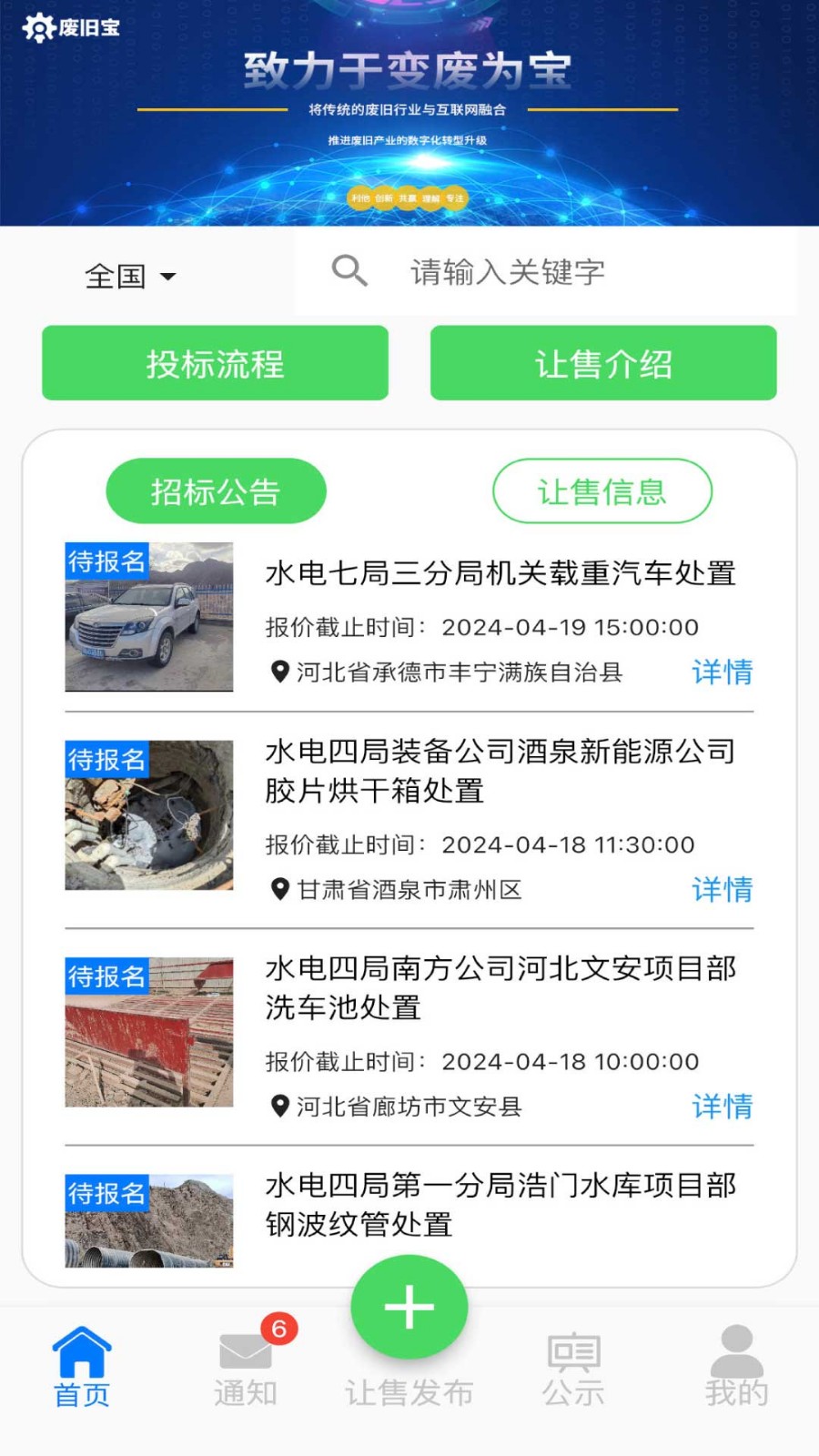Tap the 请输入关键字 search field
Screen dimensions: 819x1456
coord(546,272)
